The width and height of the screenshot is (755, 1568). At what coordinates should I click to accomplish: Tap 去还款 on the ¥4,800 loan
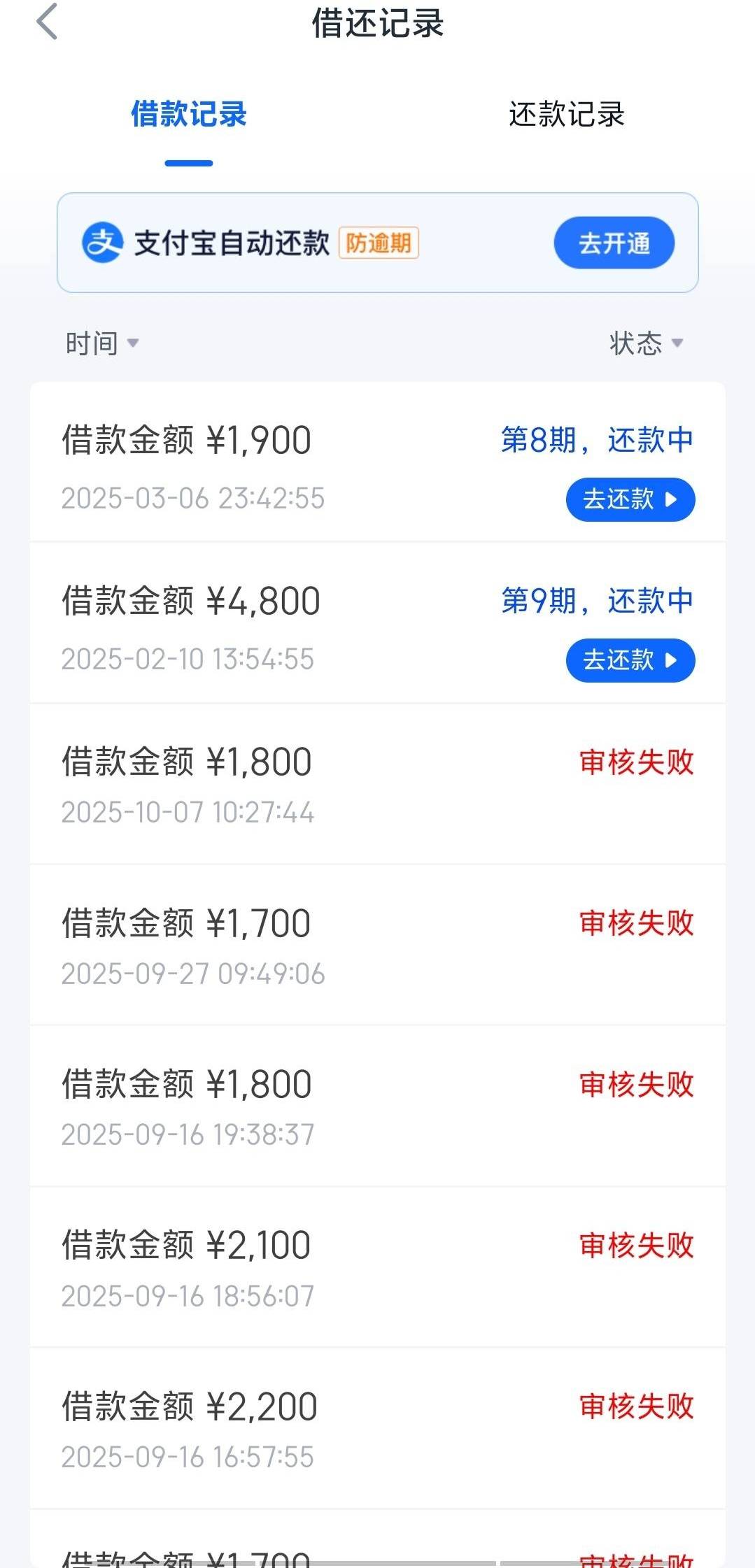coord(630,660)
